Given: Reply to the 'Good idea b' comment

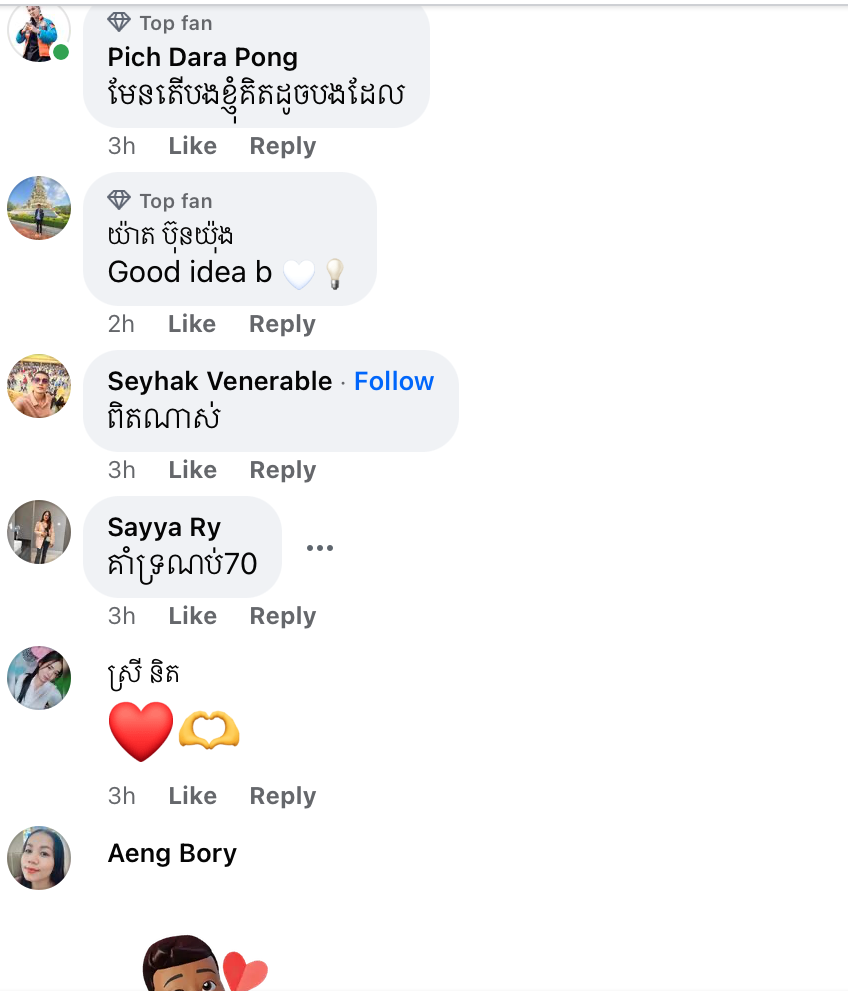Looking at the screenshot, I should 282,324.
